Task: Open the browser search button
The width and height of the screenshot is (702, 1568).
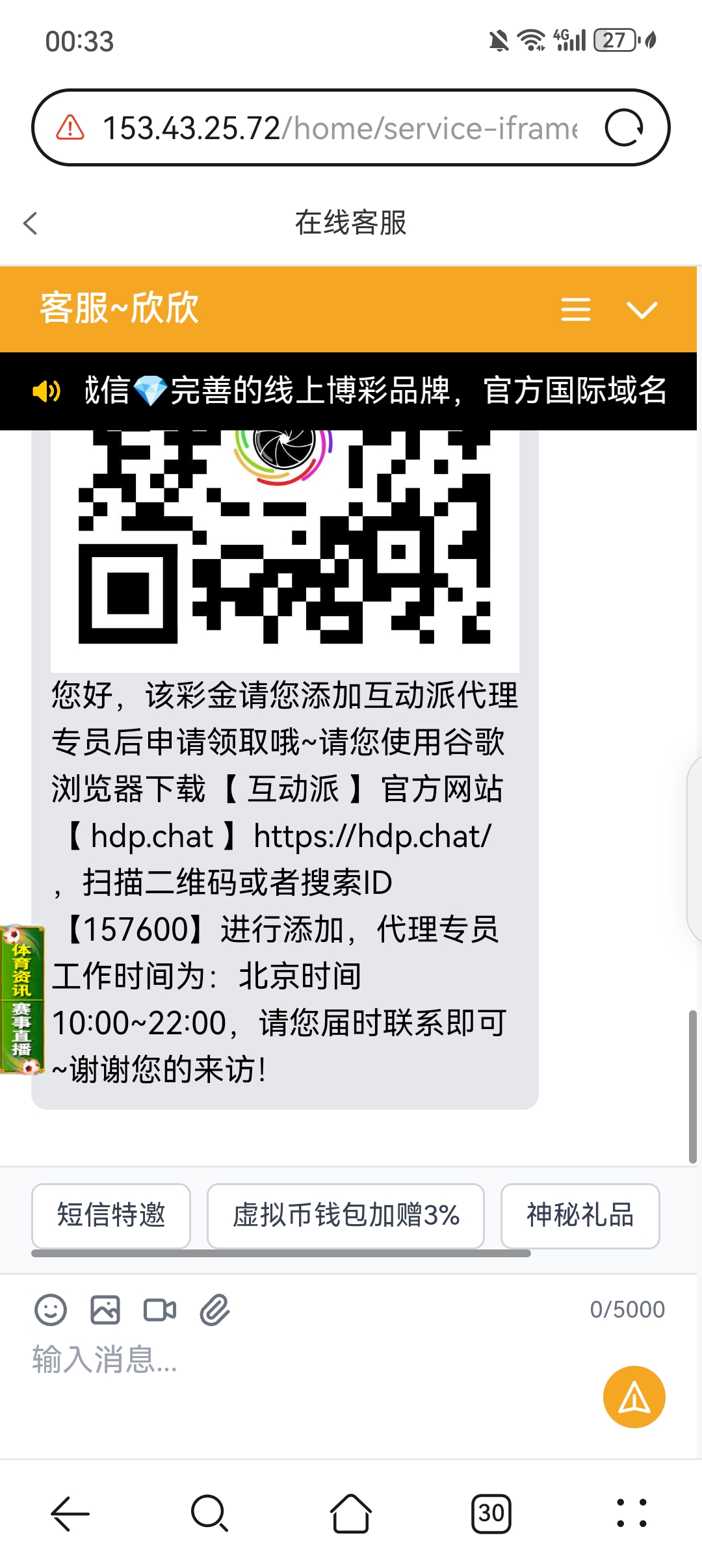Action: 209,1513
